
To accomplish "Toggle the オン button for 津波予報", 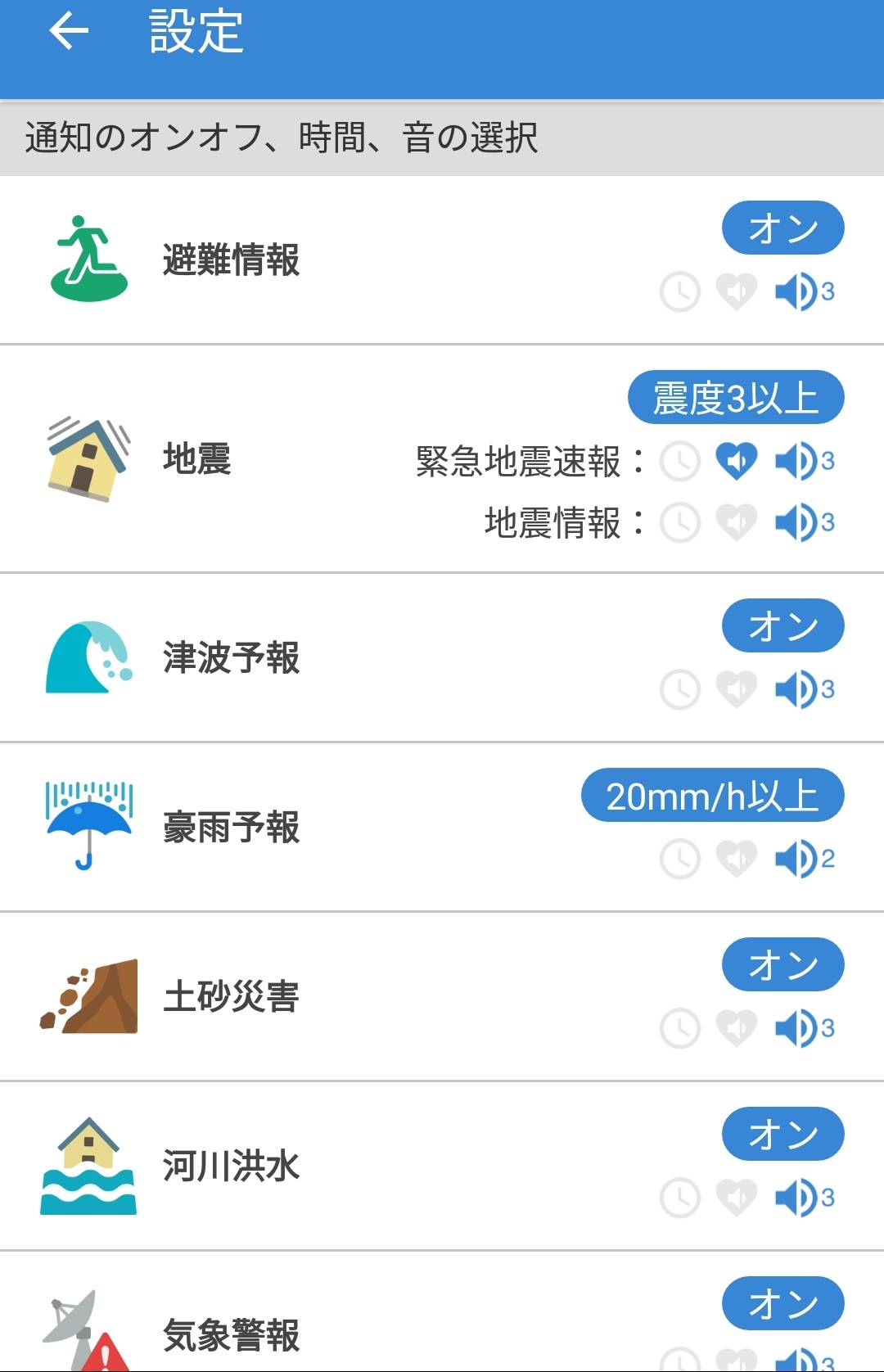I will tap(783, 626).
